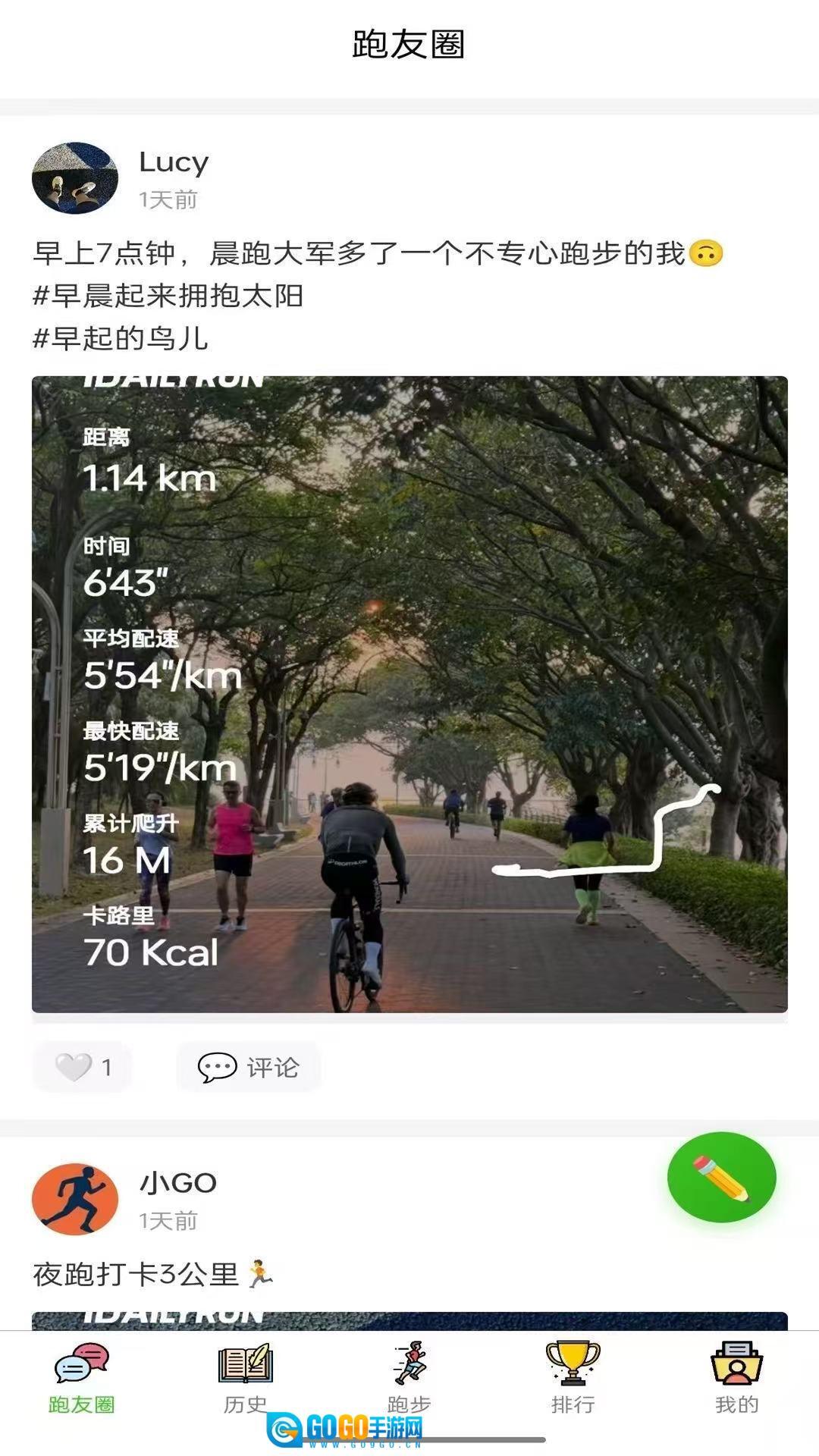Open hashtag #早晨起来拥抱太阳
Screen dimensions: 819x1456
[168, 296]
